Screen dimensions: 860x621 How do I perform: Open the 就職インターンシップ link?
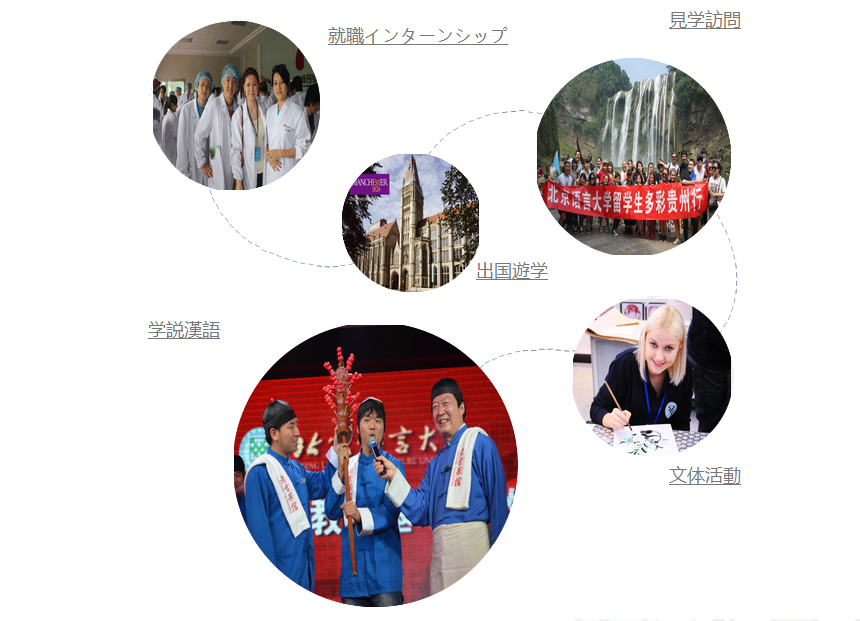pyautogui.click(x=417, y=36)
